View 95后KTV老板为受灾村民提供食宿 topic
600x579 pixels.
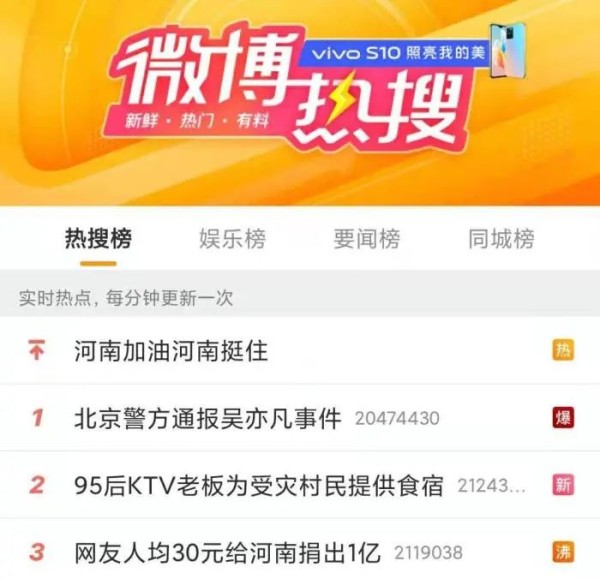[259, 485]
